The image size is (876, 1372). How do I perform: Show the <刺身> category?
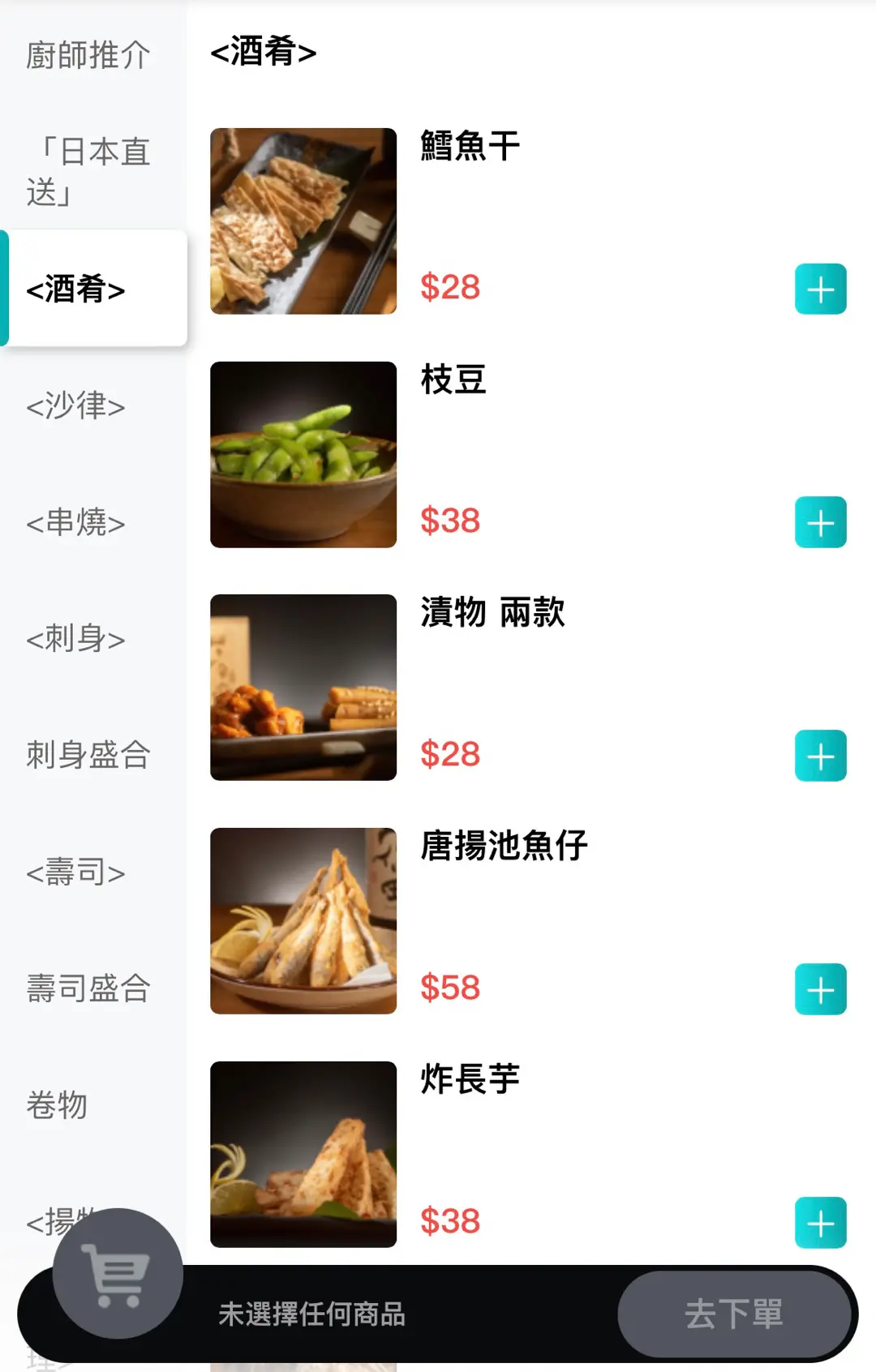tap(76, 639)
